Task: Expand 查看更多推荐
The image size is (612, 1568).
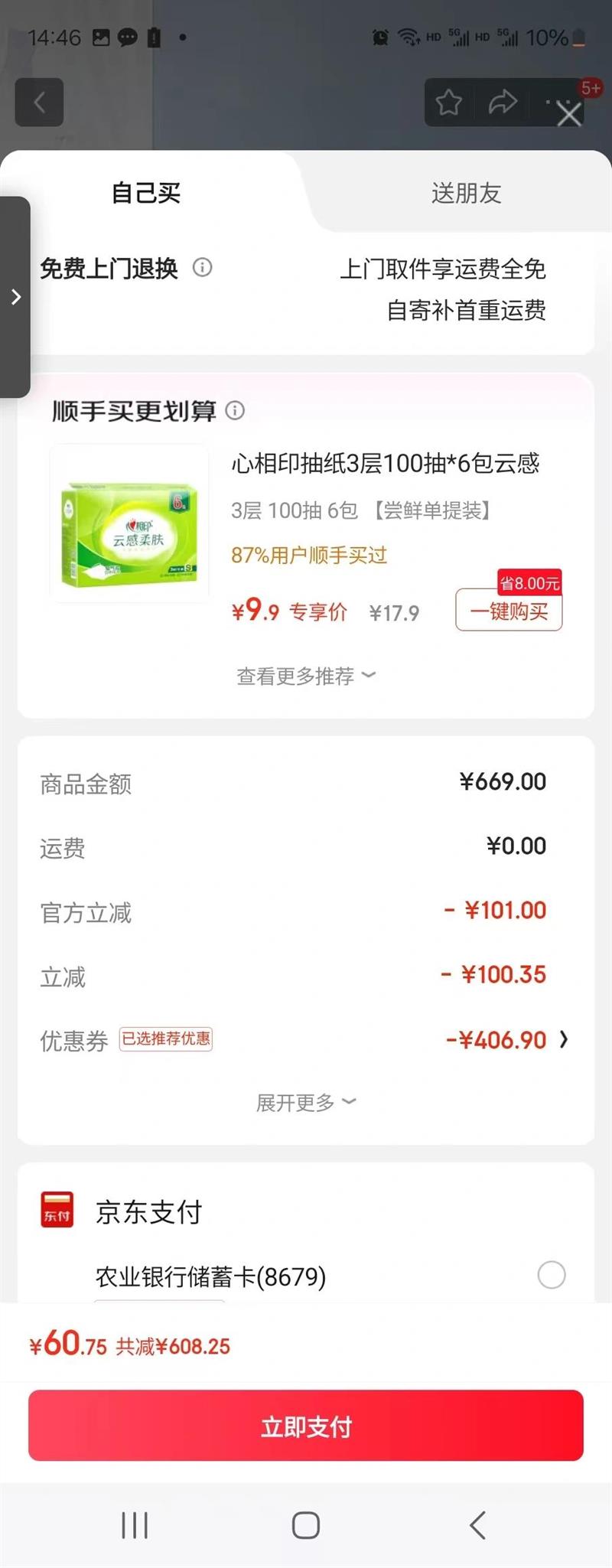Action: click(x=306, y=676)
